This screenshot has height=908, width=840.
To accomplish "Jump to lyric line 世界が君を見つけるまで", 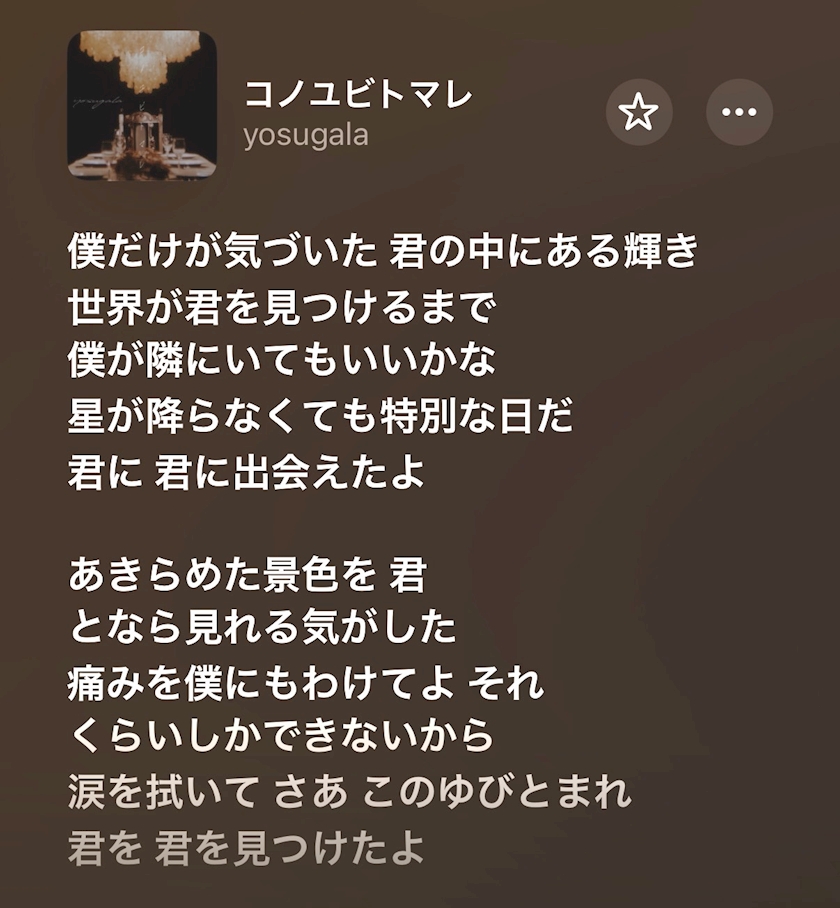I will [283, 307].
